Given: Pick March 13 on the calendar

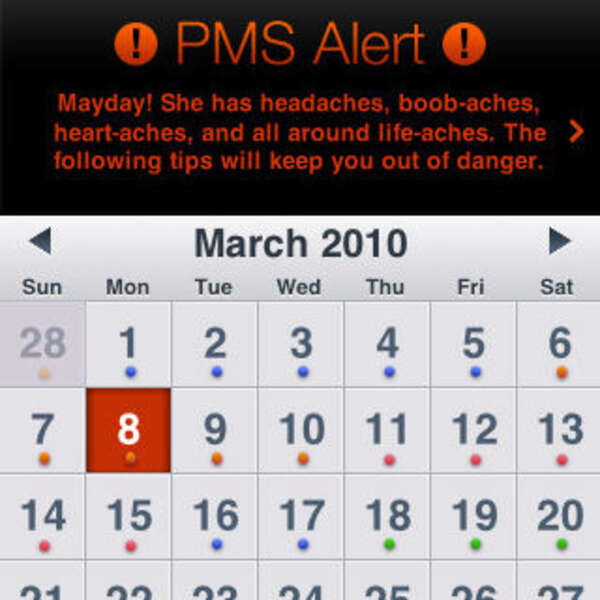Looking at the screenshot, I should coord(559,430).
